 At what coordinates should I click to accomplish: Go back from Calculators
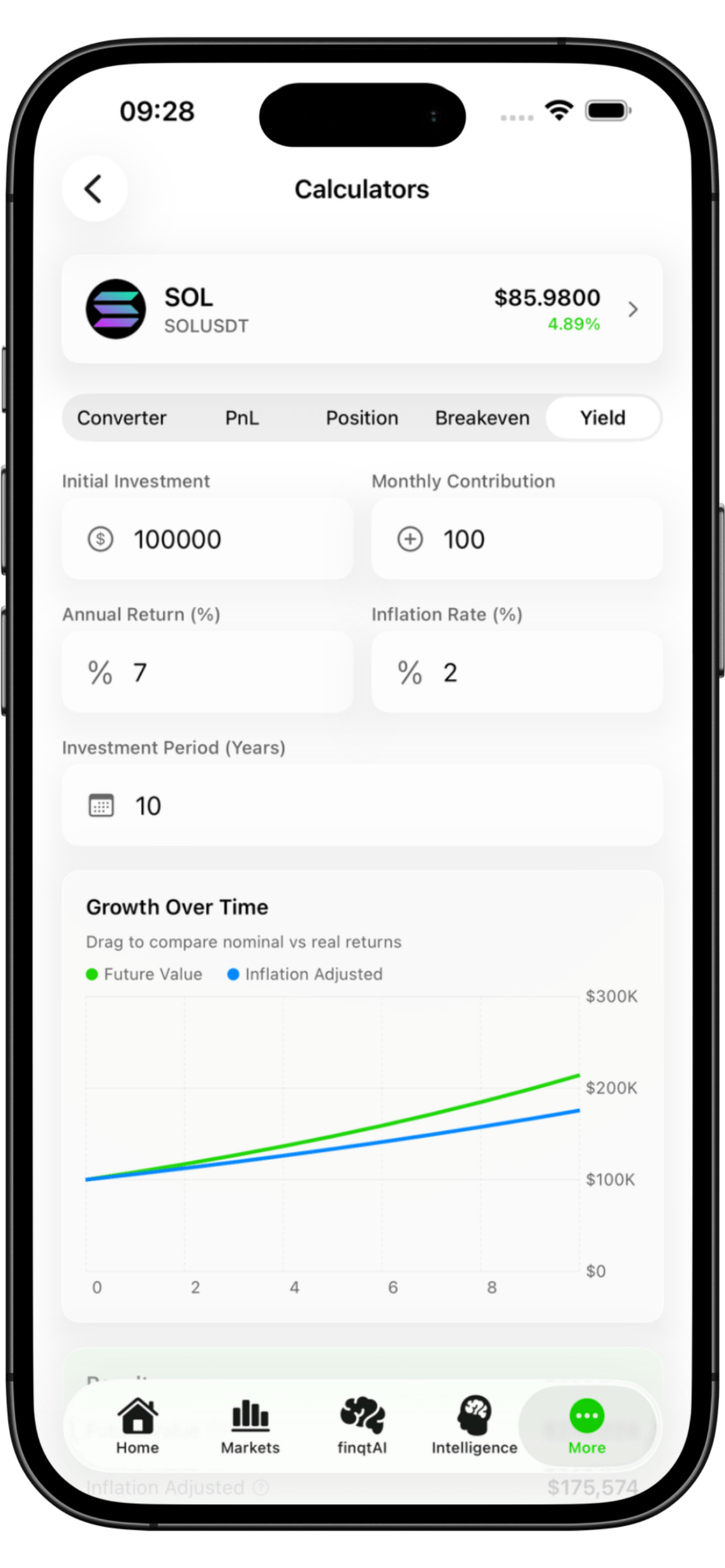[x=94, y=189]
